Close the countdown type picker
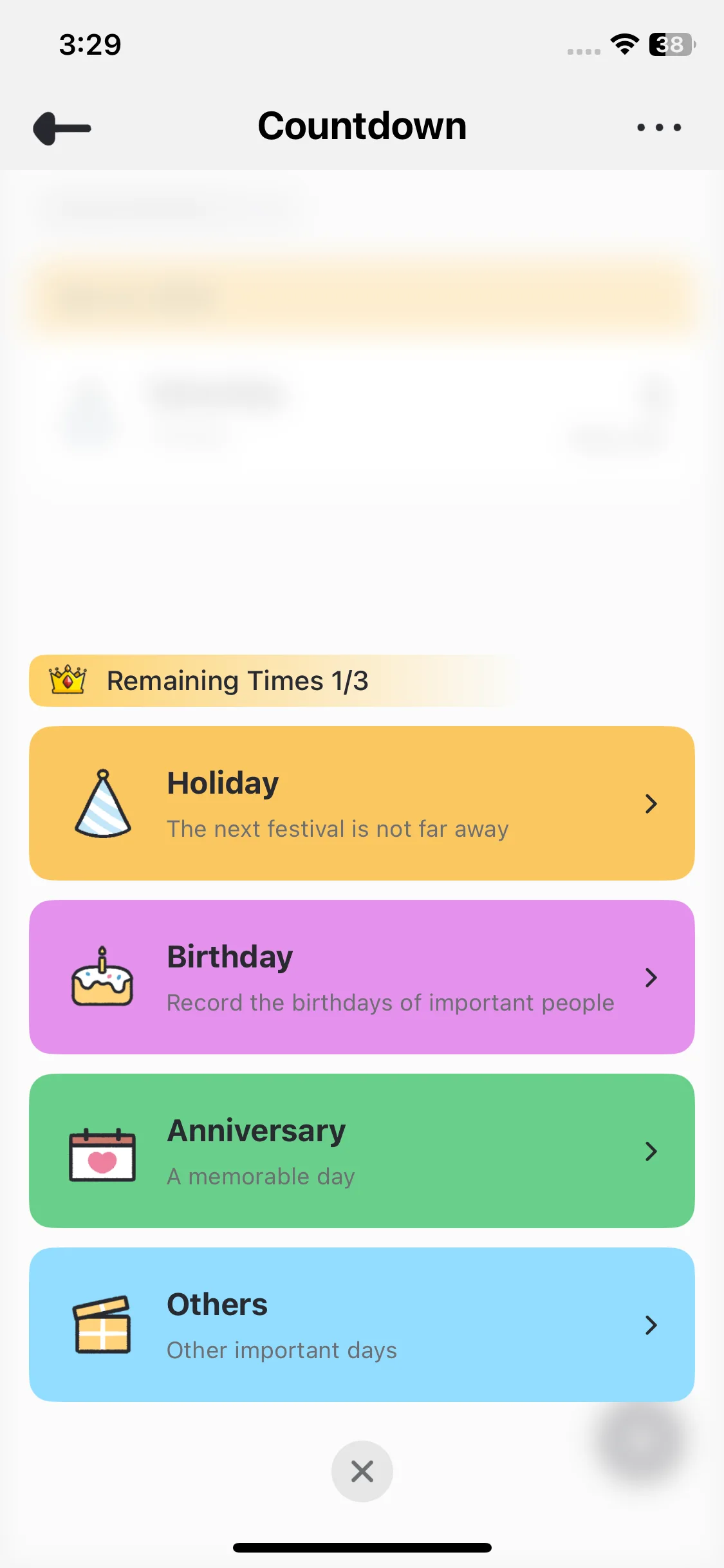 tap(362, 1471)
